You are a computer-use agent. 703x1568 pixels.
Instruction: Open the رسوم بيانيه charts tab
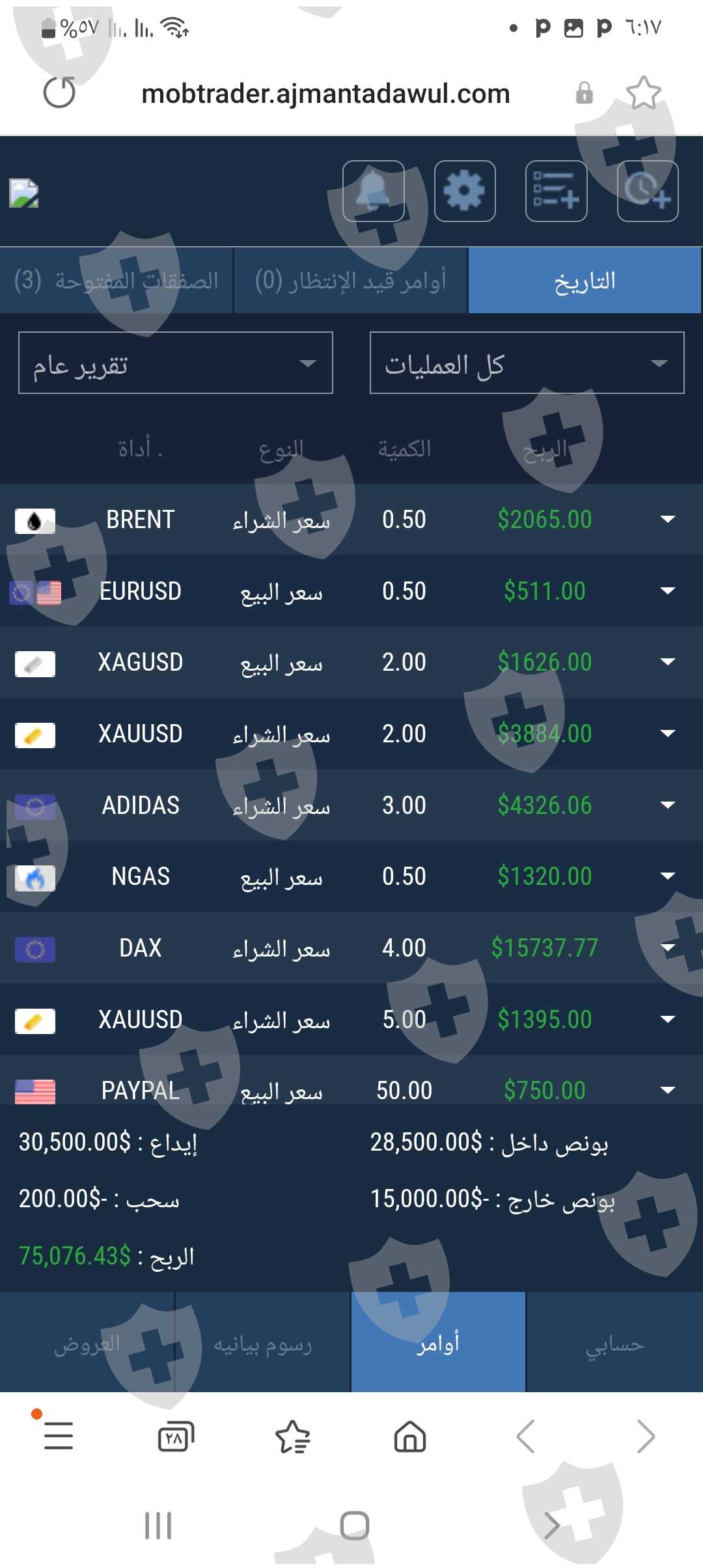coord(263,1344)
